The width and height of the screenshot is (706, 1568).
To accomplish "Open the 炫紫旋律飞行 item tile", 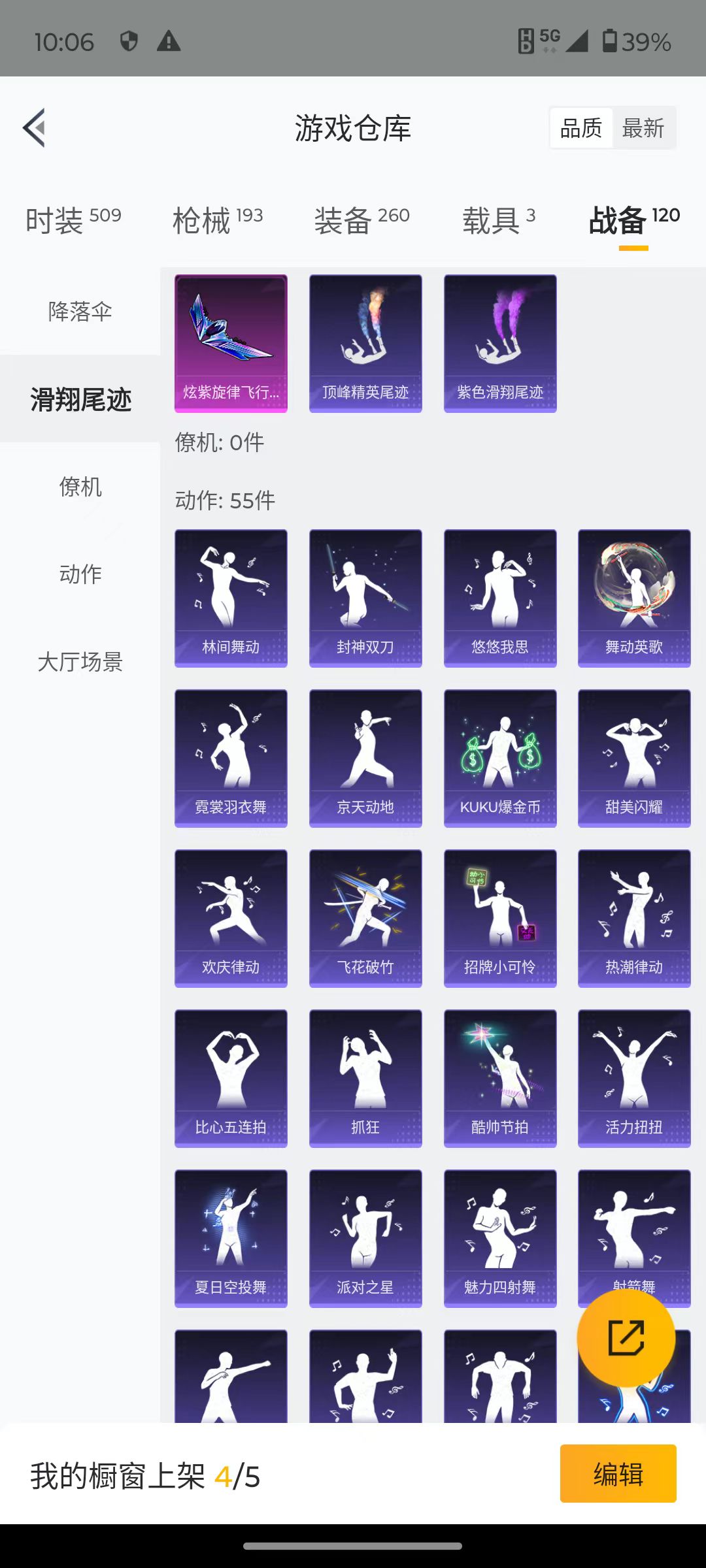I will coord(231,344).
